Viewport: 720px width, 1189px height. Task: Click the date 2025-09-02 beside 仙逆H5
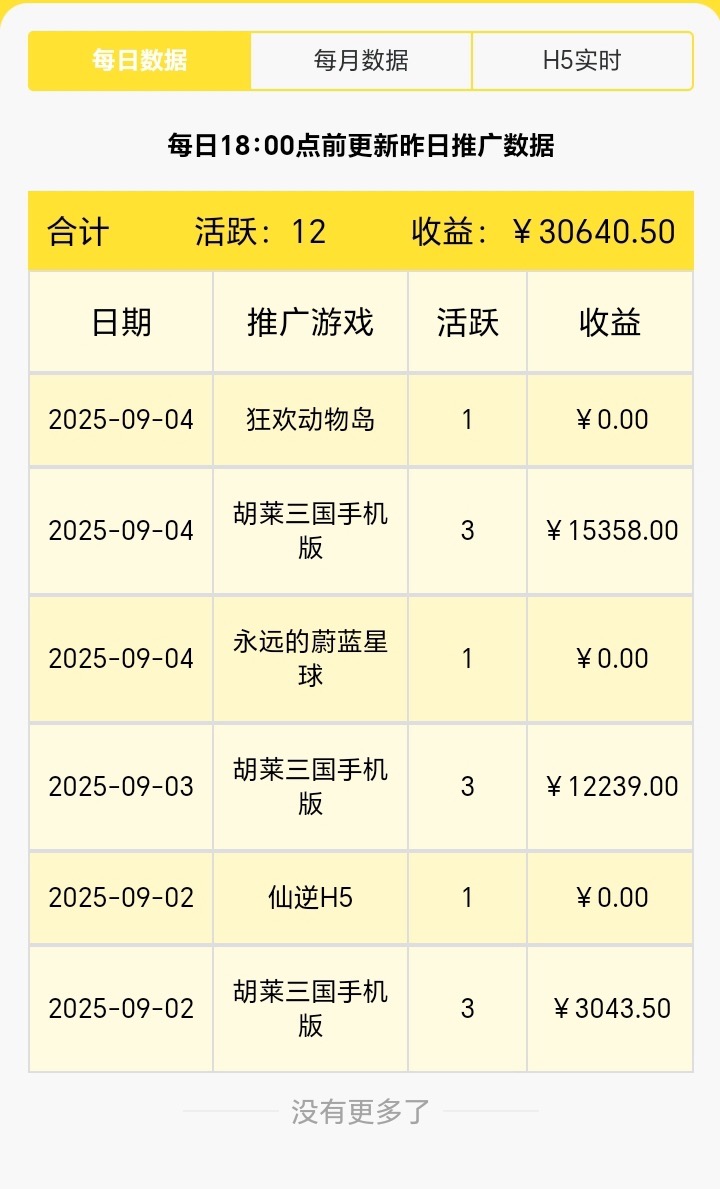coord(120,899)
